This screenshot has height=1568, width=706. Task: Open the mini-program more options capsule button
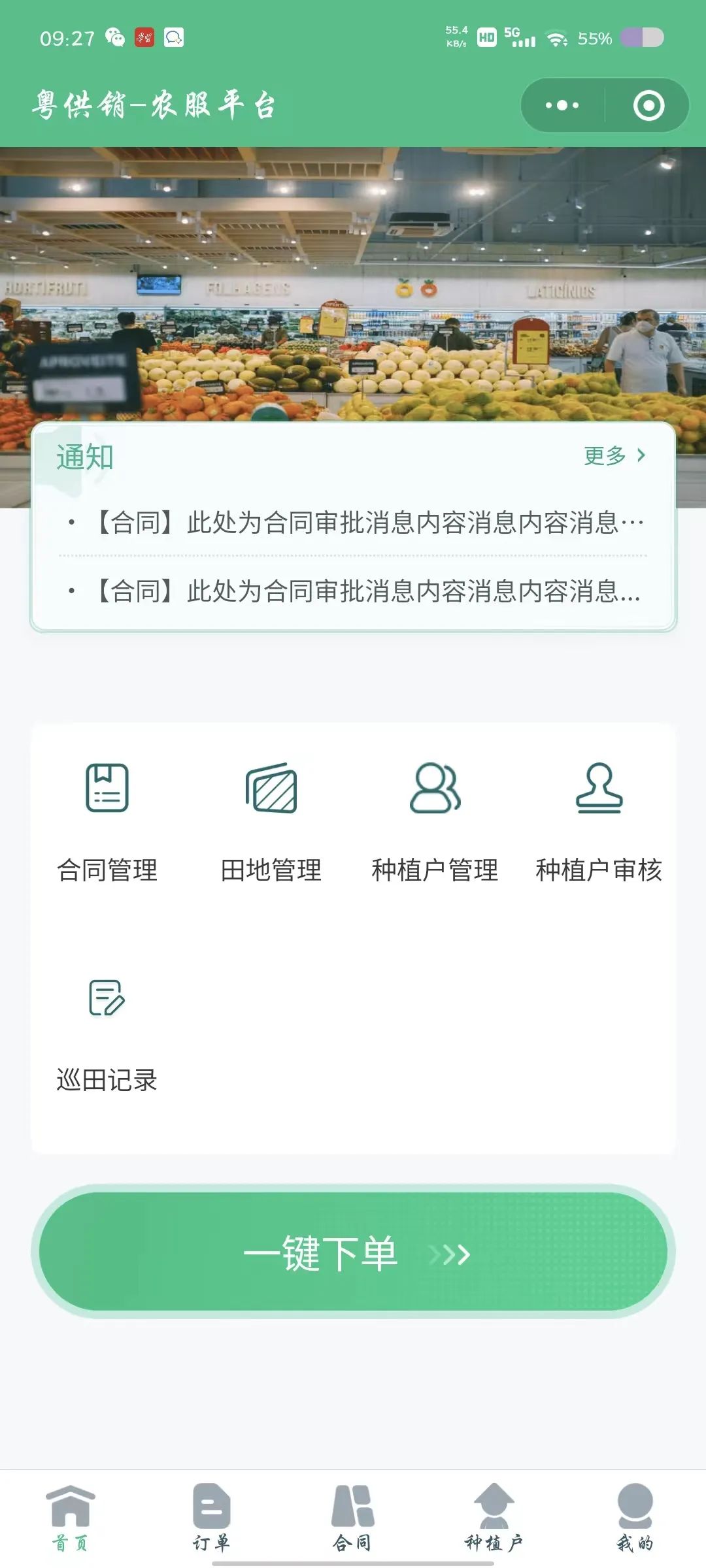563,105
